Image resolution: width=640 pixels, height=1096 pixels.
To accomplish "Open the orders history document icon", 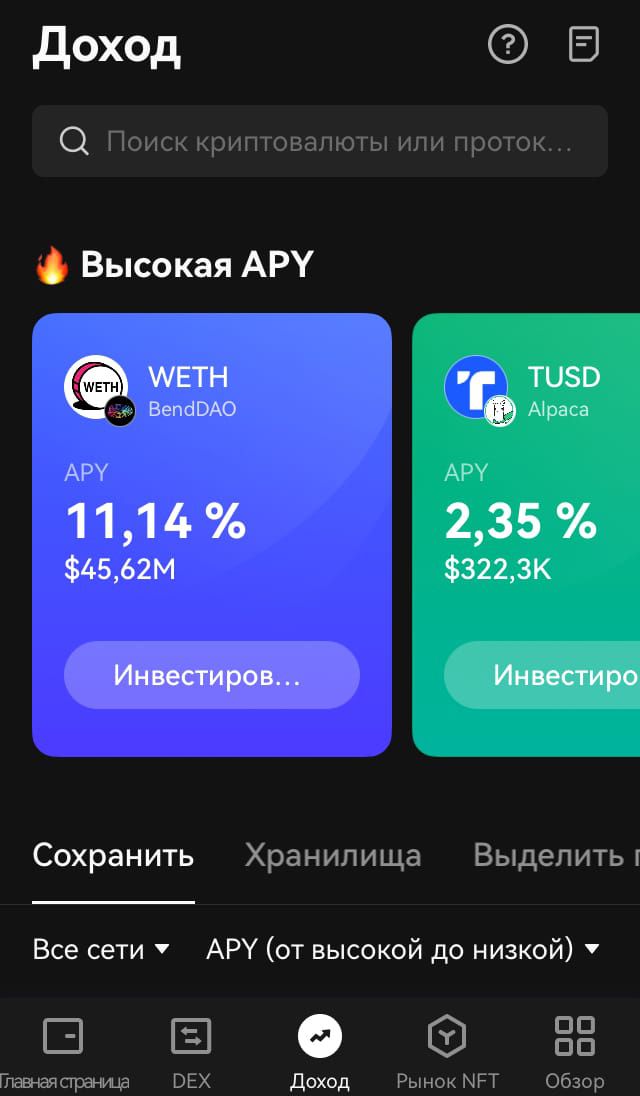I will [583, 45].
